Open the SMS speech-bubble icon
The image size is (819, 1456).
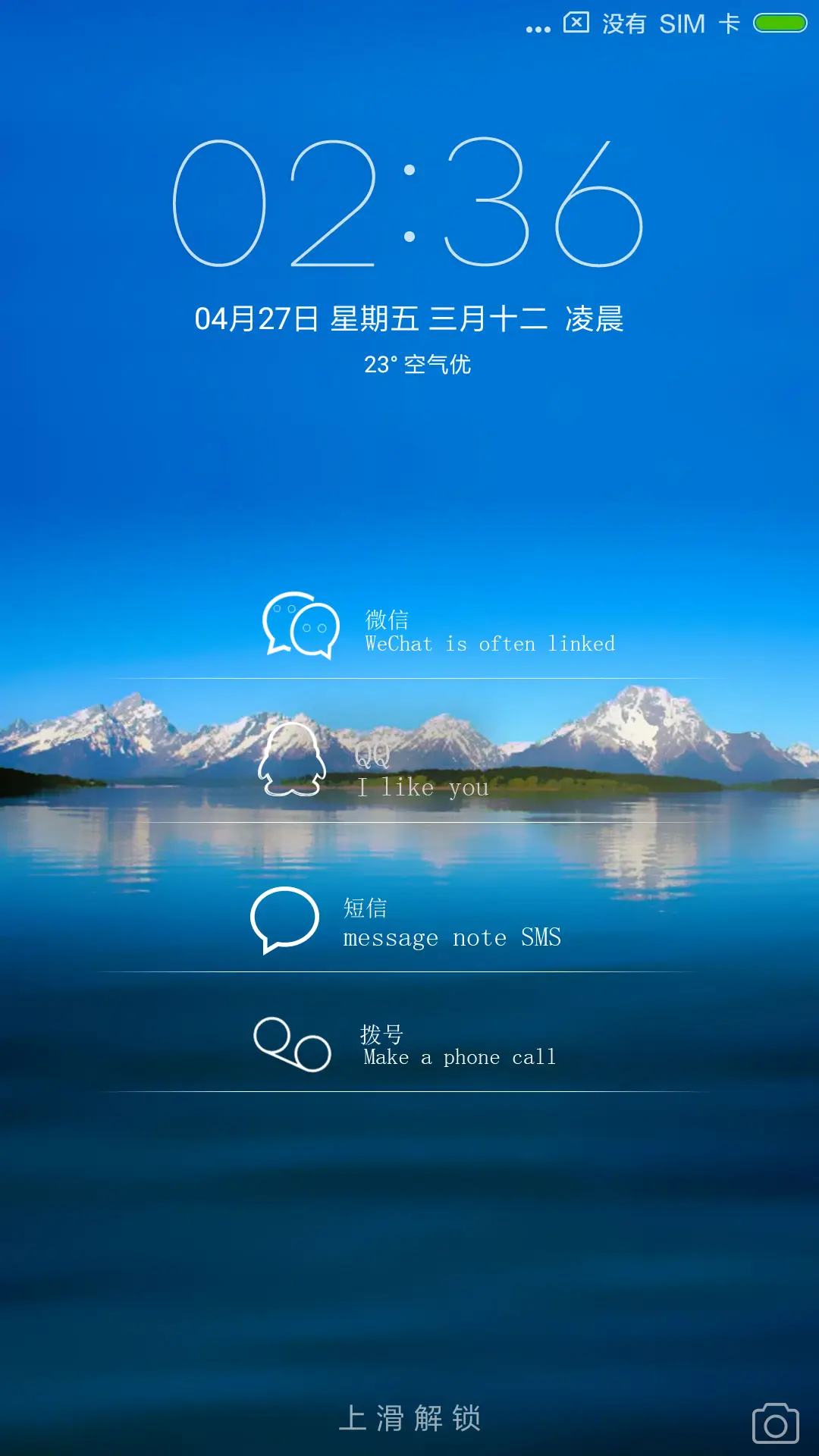[284, 919]
